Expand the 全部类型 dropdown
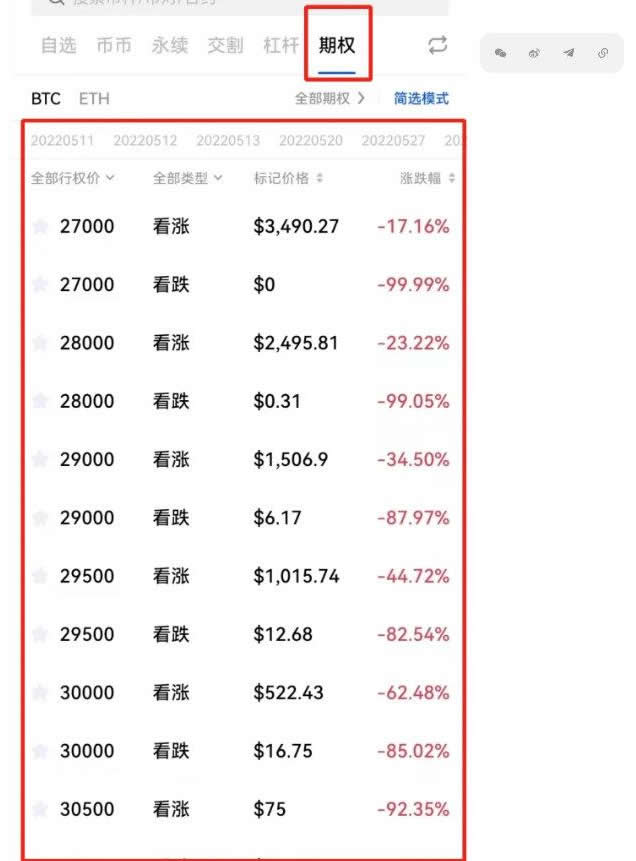 coord(187,178)
